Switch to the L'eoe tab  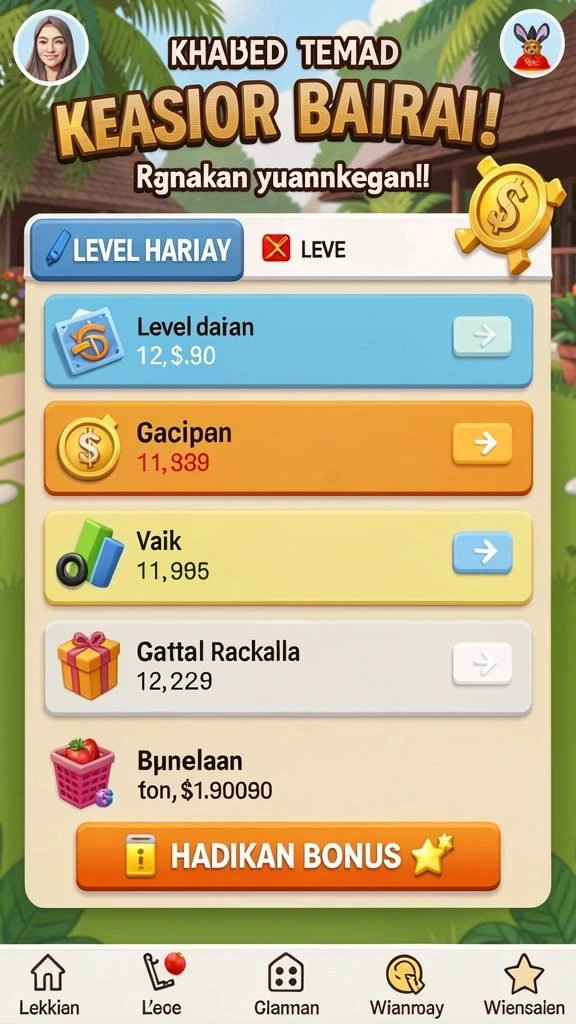click(163, 985)
